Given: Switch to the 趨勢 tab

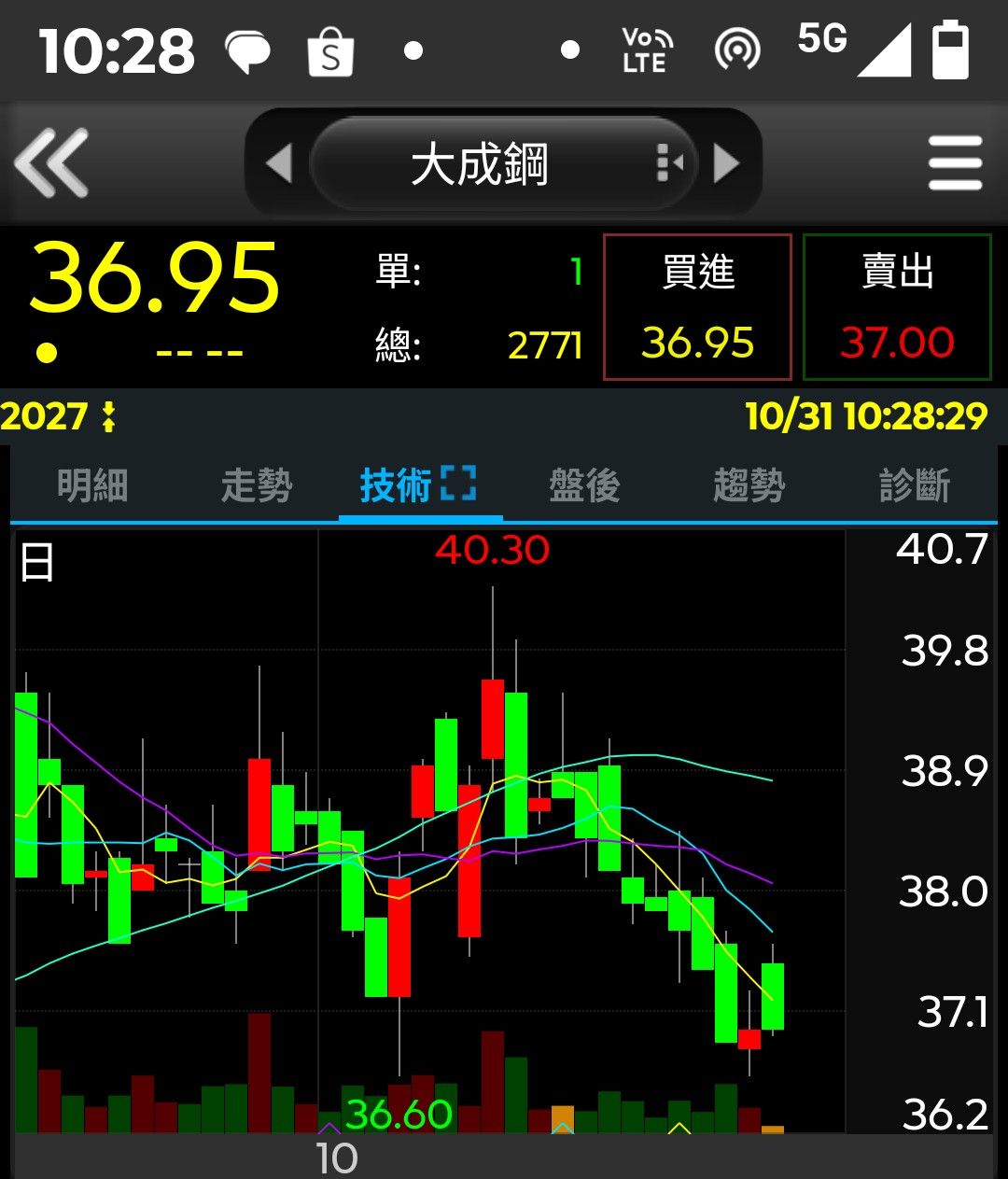Looking at the screenshot, I should pyautogui.click(x=749, y=486).
